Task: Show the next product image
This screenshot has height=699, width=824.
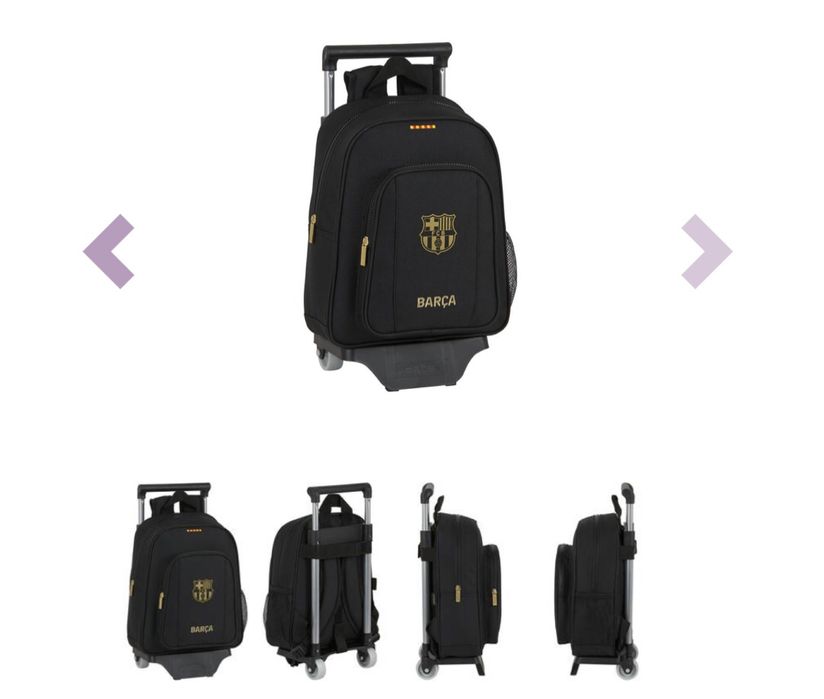Action: click(706, 251)
